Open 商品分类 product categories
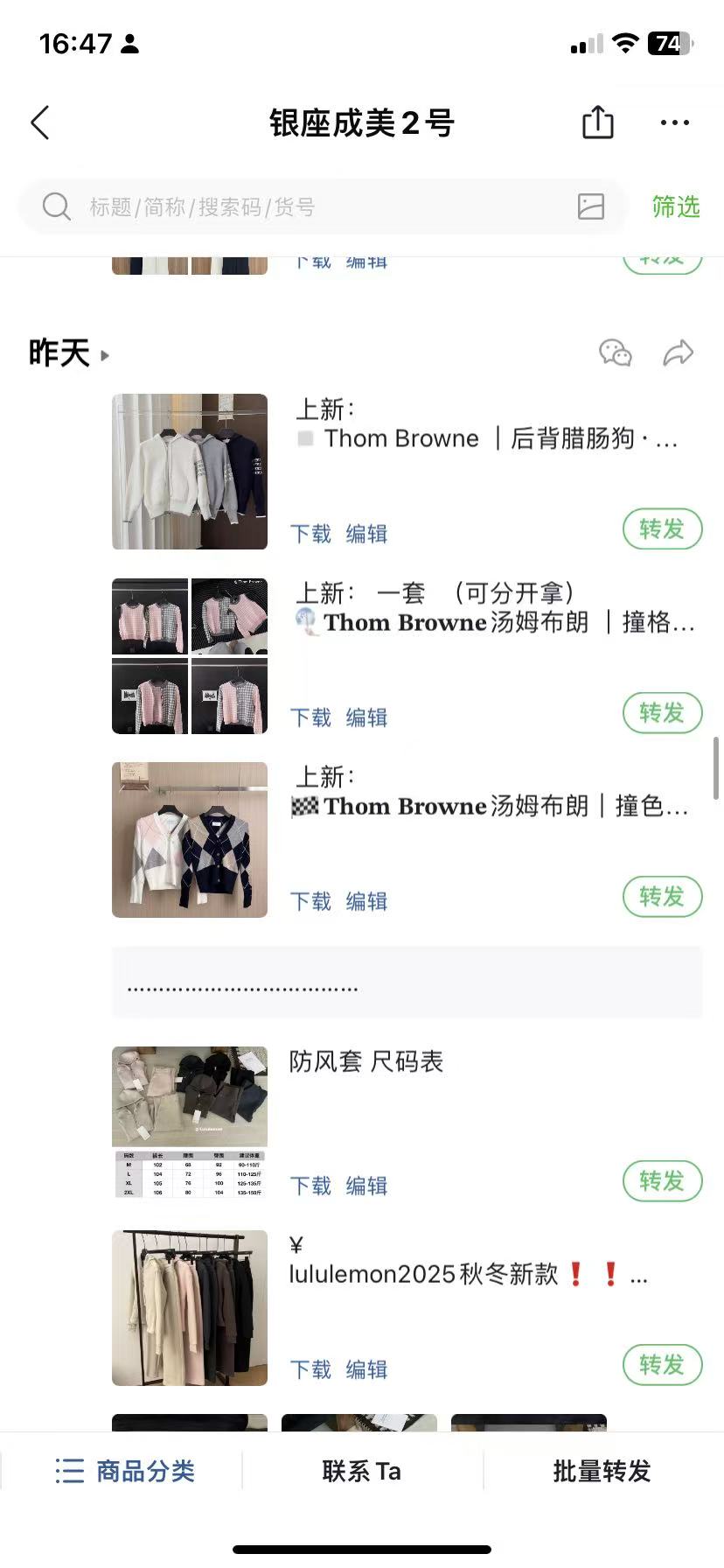 (125, 1471)
